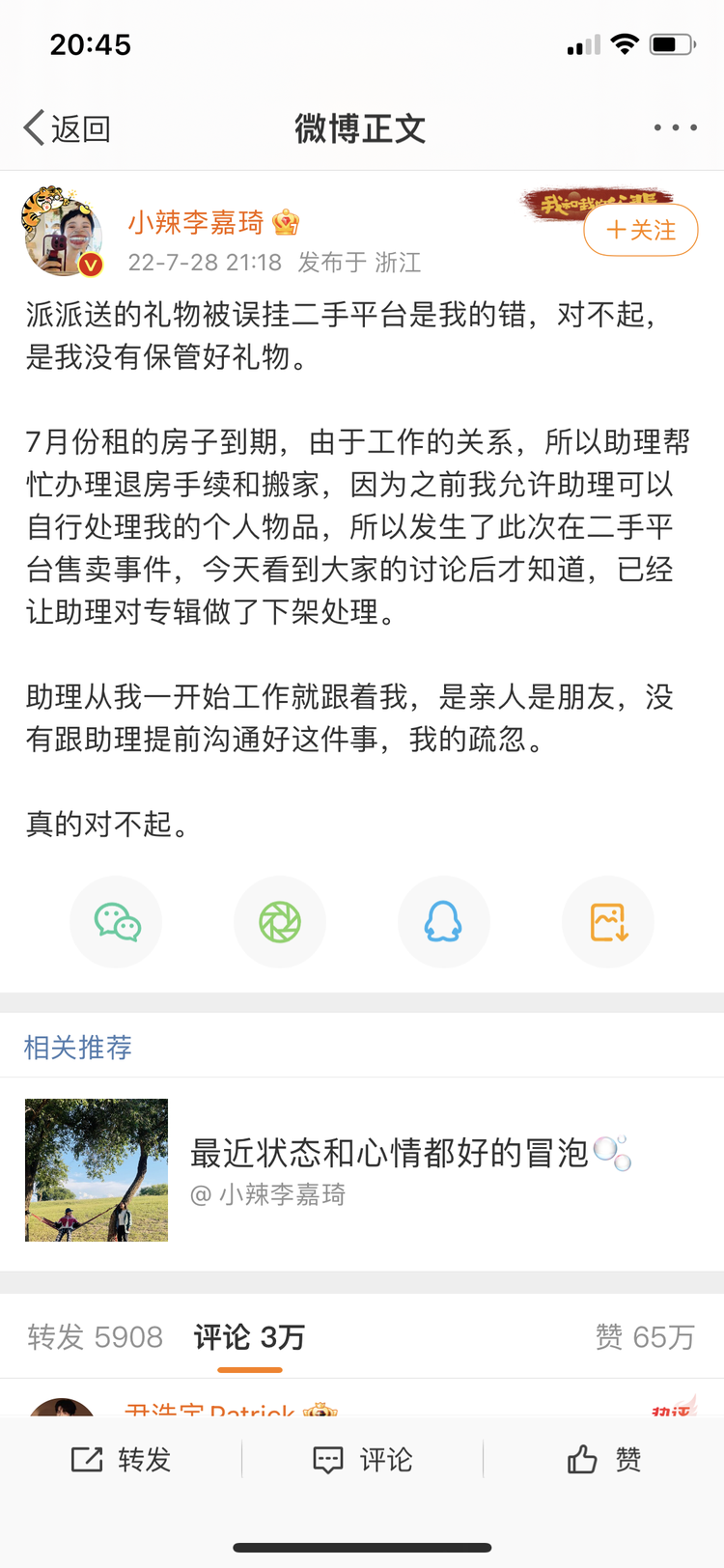Image resolution: width=724 pixels, height=1568 pixels.
Task: Tap the recommended post's tree photo thumbnail
Action: point(96,1169)
